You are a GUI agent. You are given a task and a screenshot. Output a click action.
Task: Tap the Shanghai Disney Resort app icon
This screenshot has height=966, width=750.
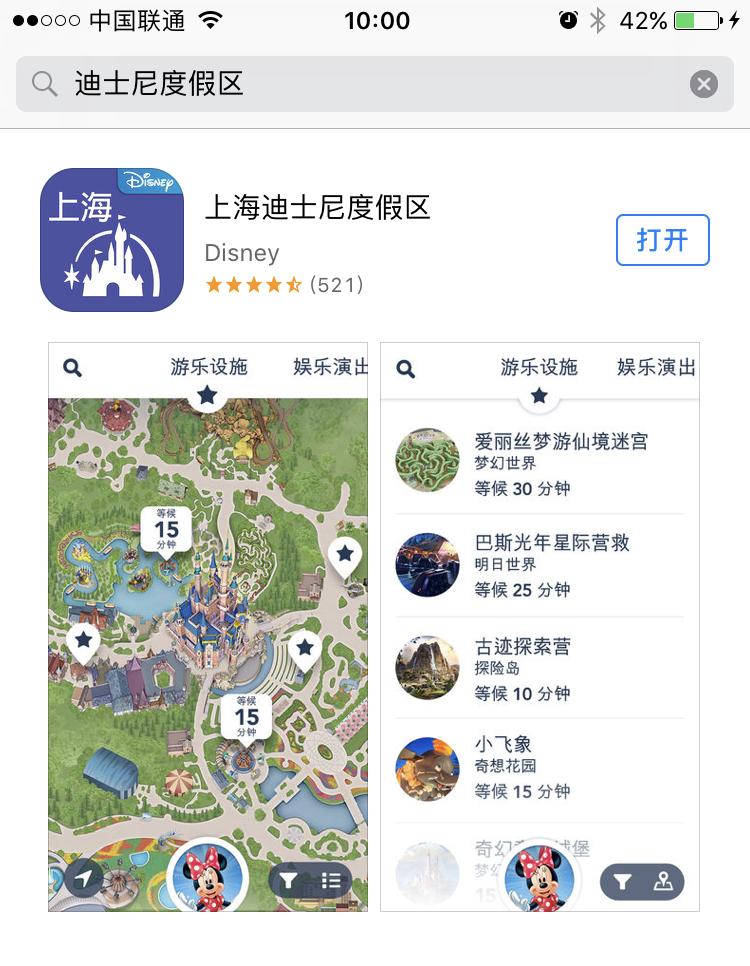click(110, 230)
